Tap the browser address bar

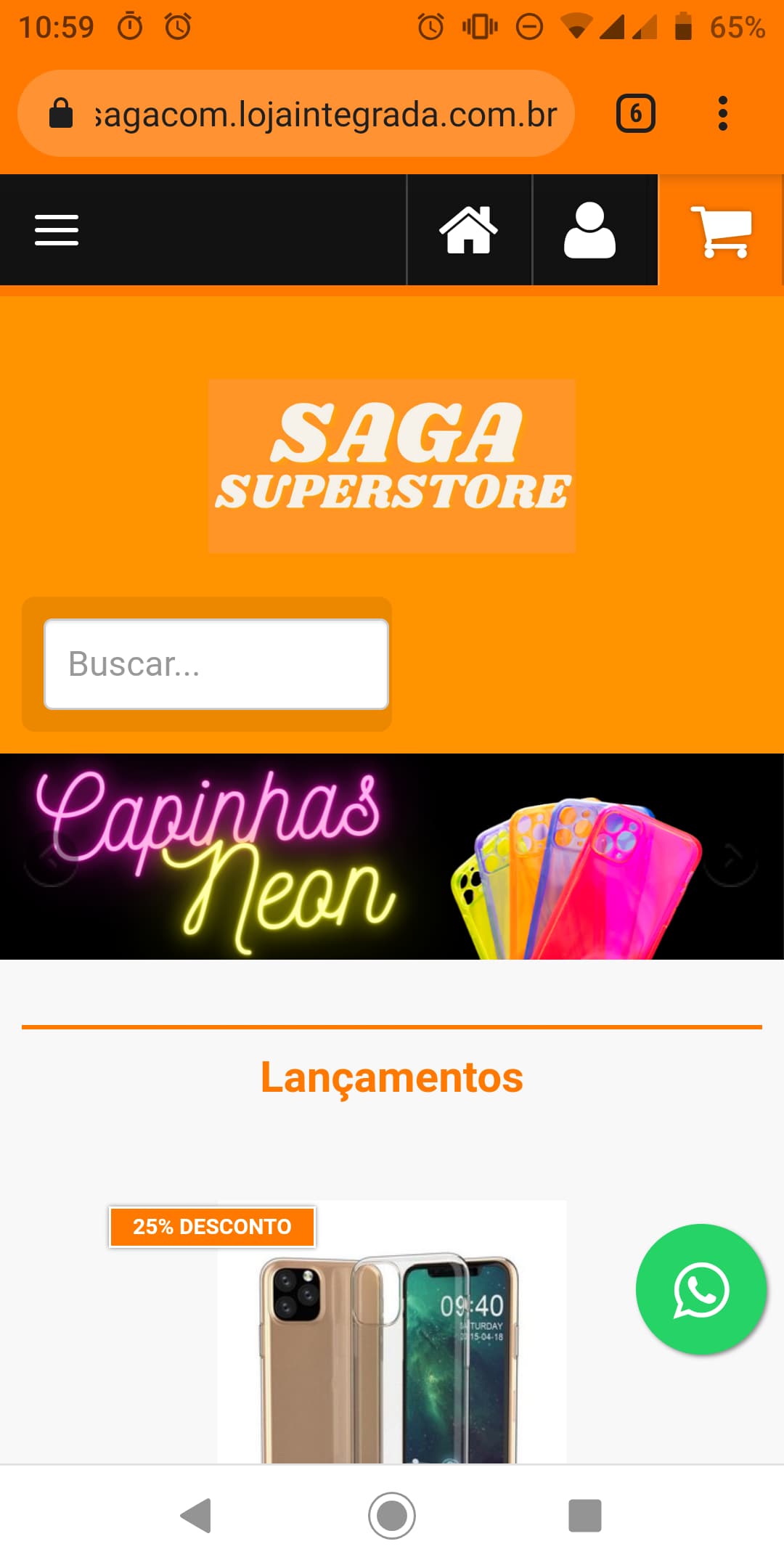click(296, 114)
